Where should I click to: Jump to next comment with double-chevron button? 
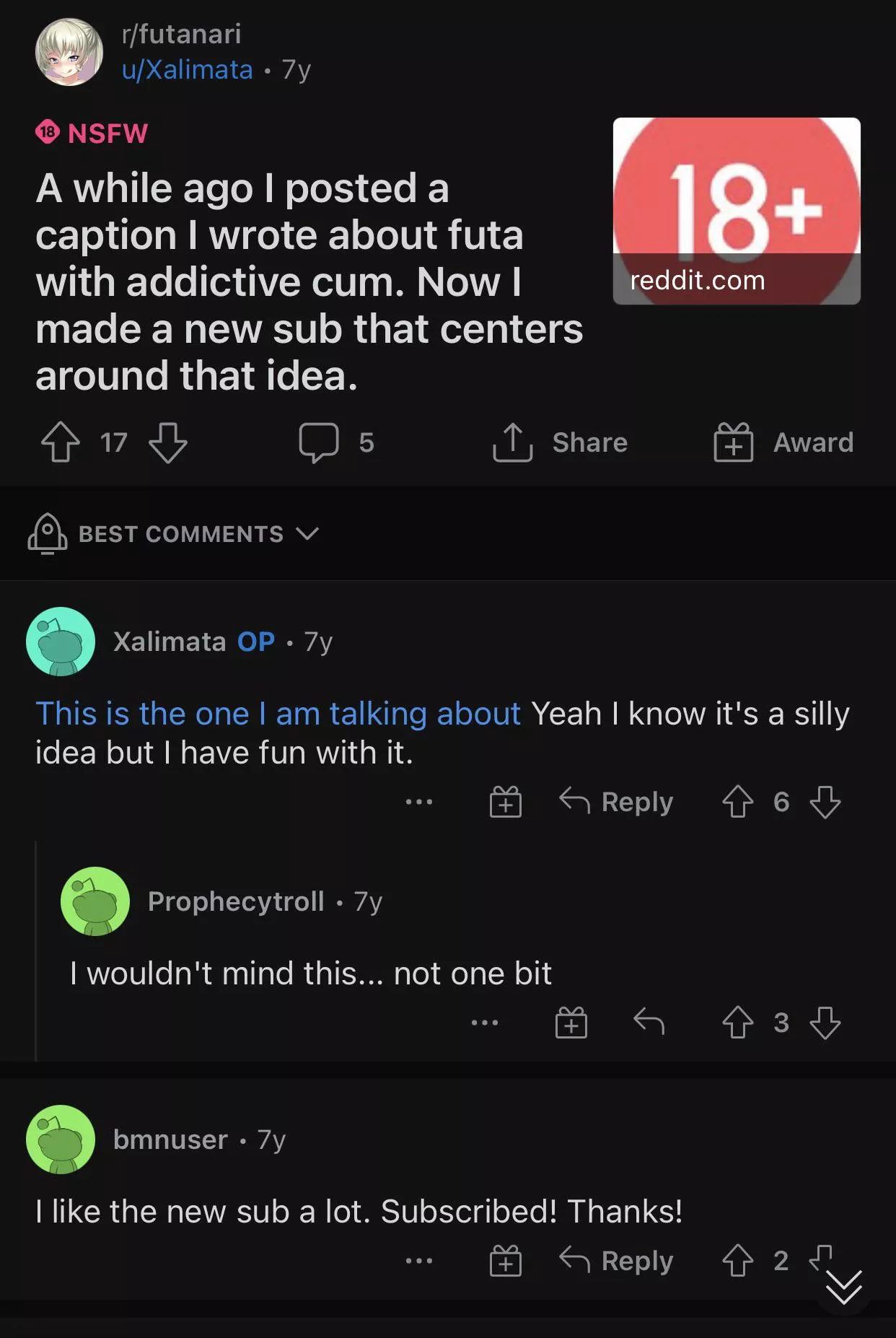tap(843, 1287)
